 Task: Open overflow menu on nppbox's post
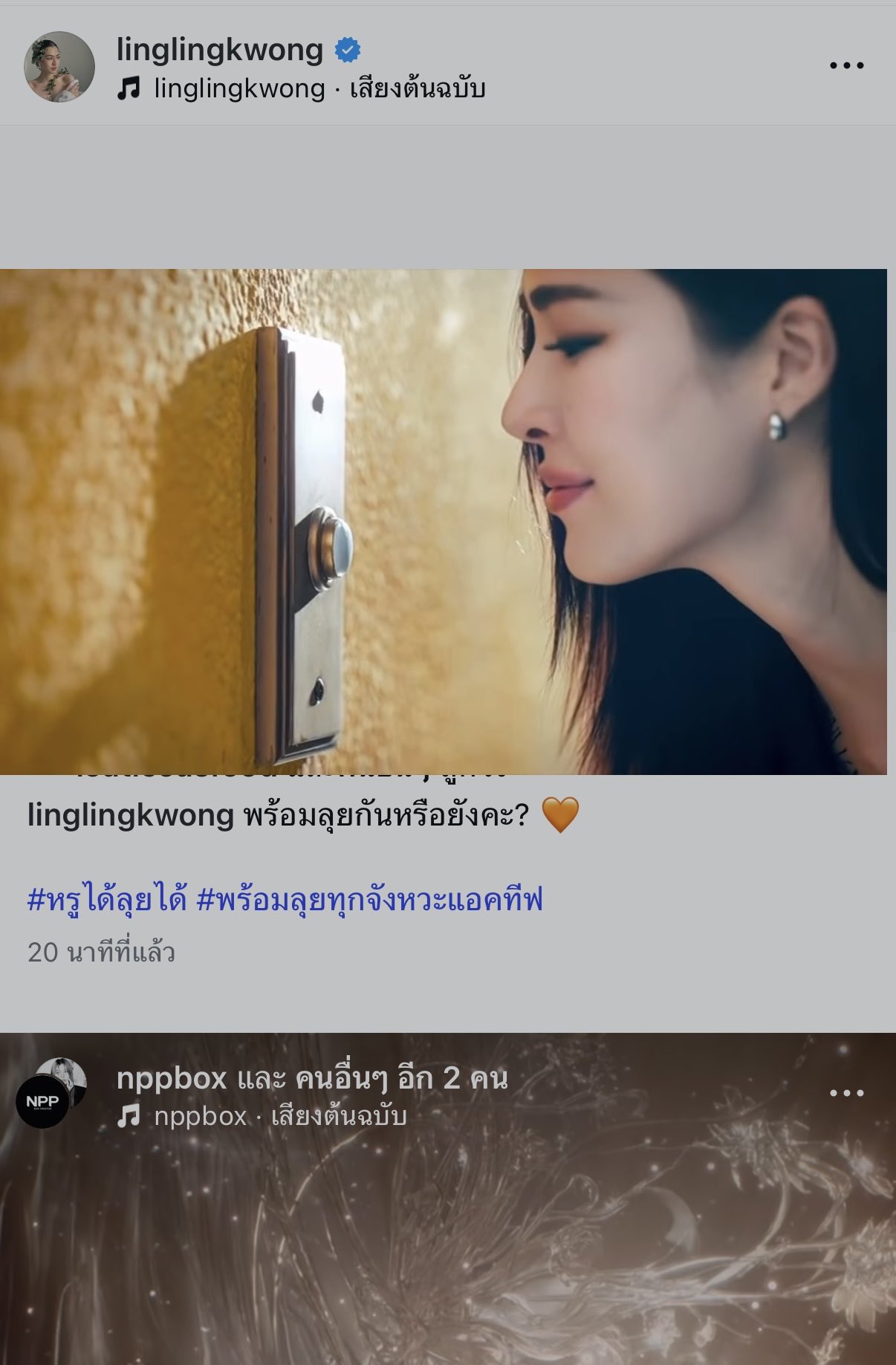click(x=846, y=1093)
